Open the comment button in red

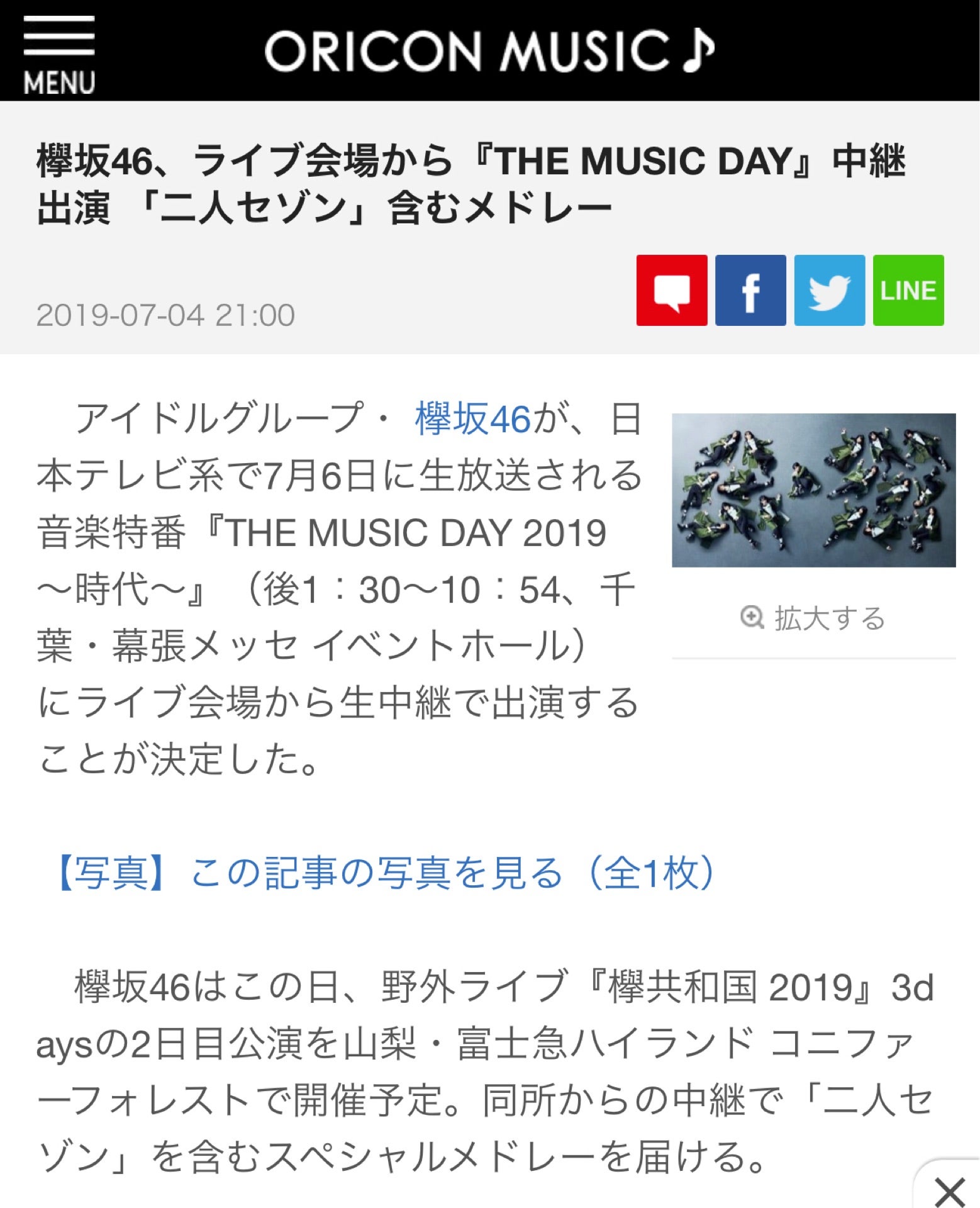(x=671, y=291)
